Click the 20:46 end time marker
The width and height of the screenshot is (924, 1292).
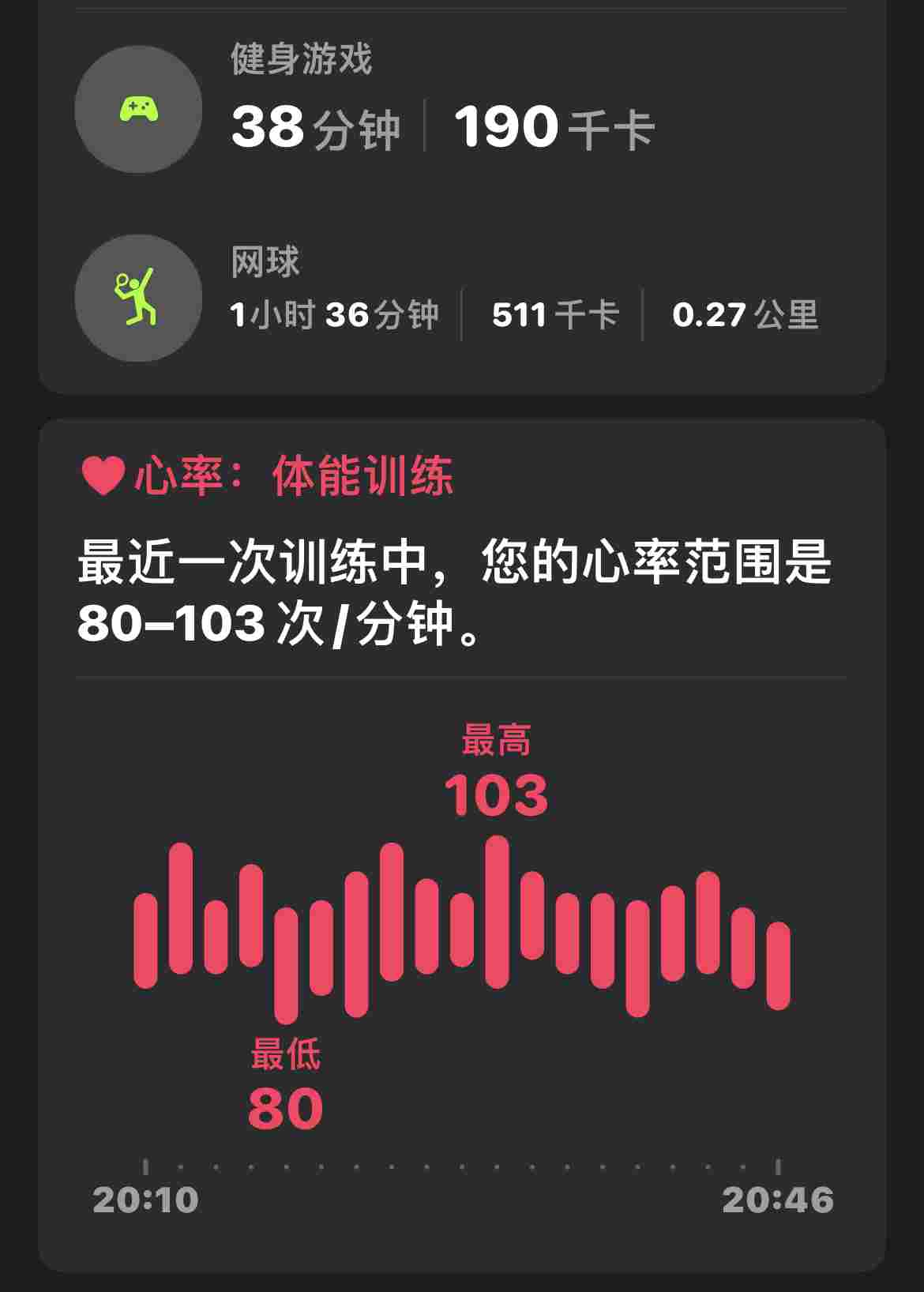[x=778, y=1199]
